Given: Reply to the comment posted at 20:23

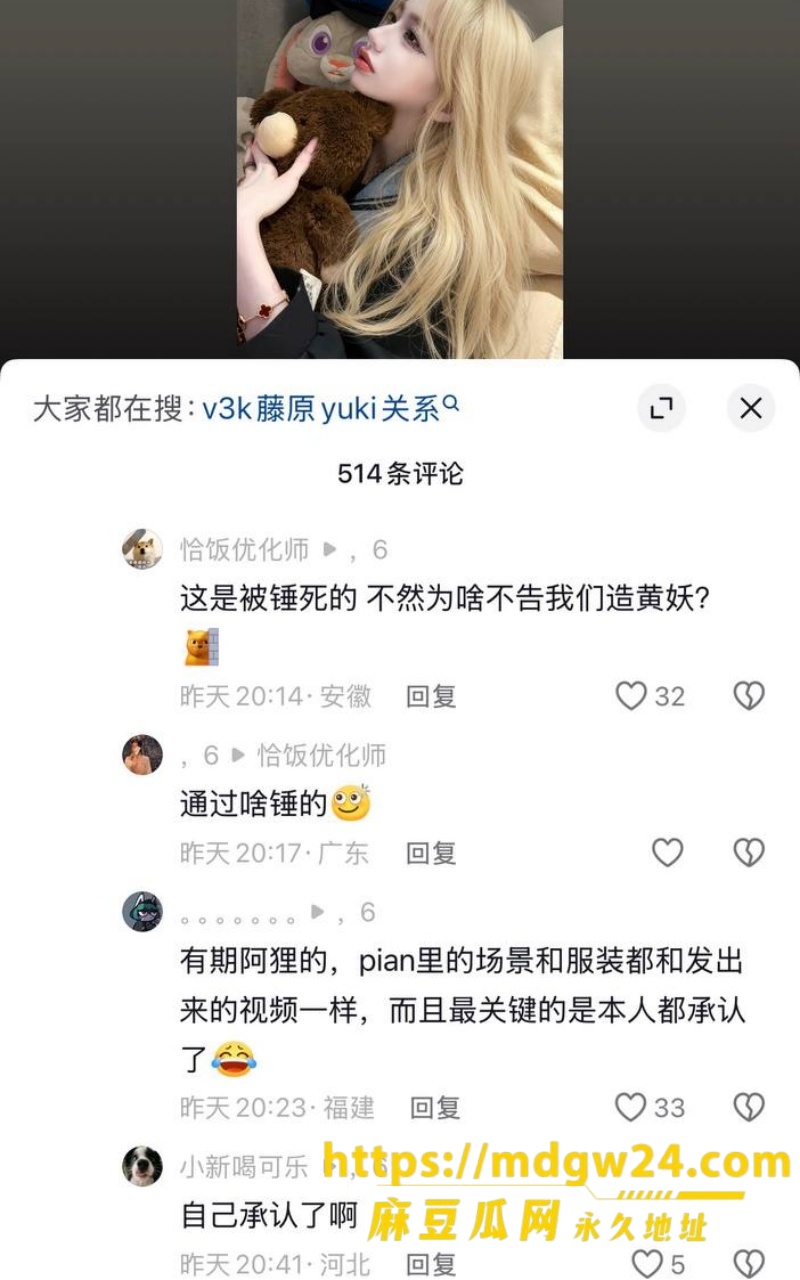Looking at the screenshot, I should (x=435, y=1108).
